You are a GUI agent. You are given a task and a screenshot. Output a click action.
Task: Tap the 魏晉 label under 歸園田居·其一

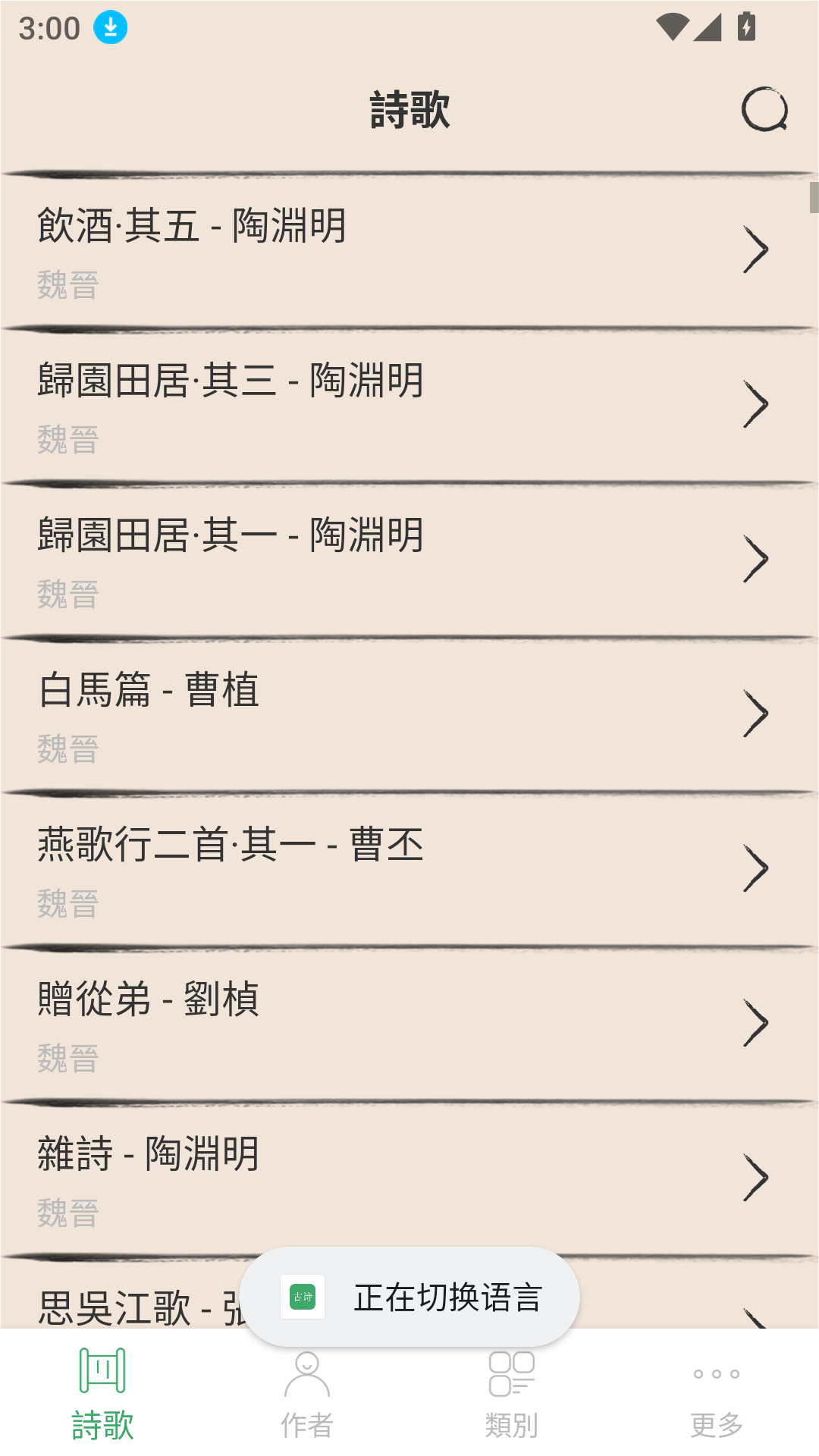click(x=67, y=597)
